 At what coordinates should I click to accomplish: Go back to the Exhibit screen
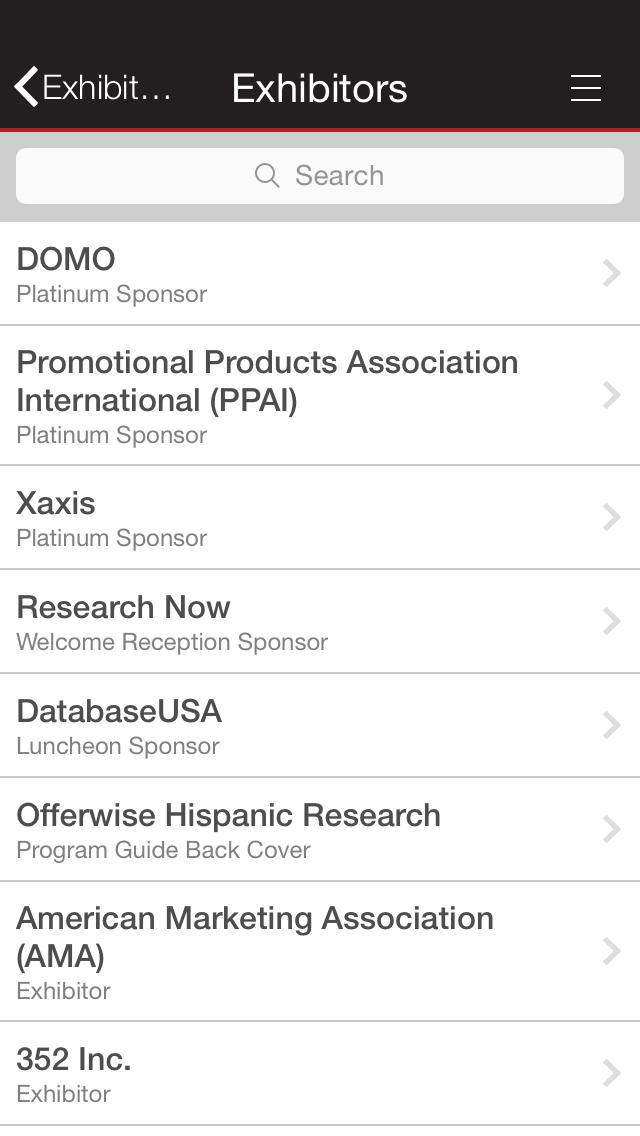92,88
